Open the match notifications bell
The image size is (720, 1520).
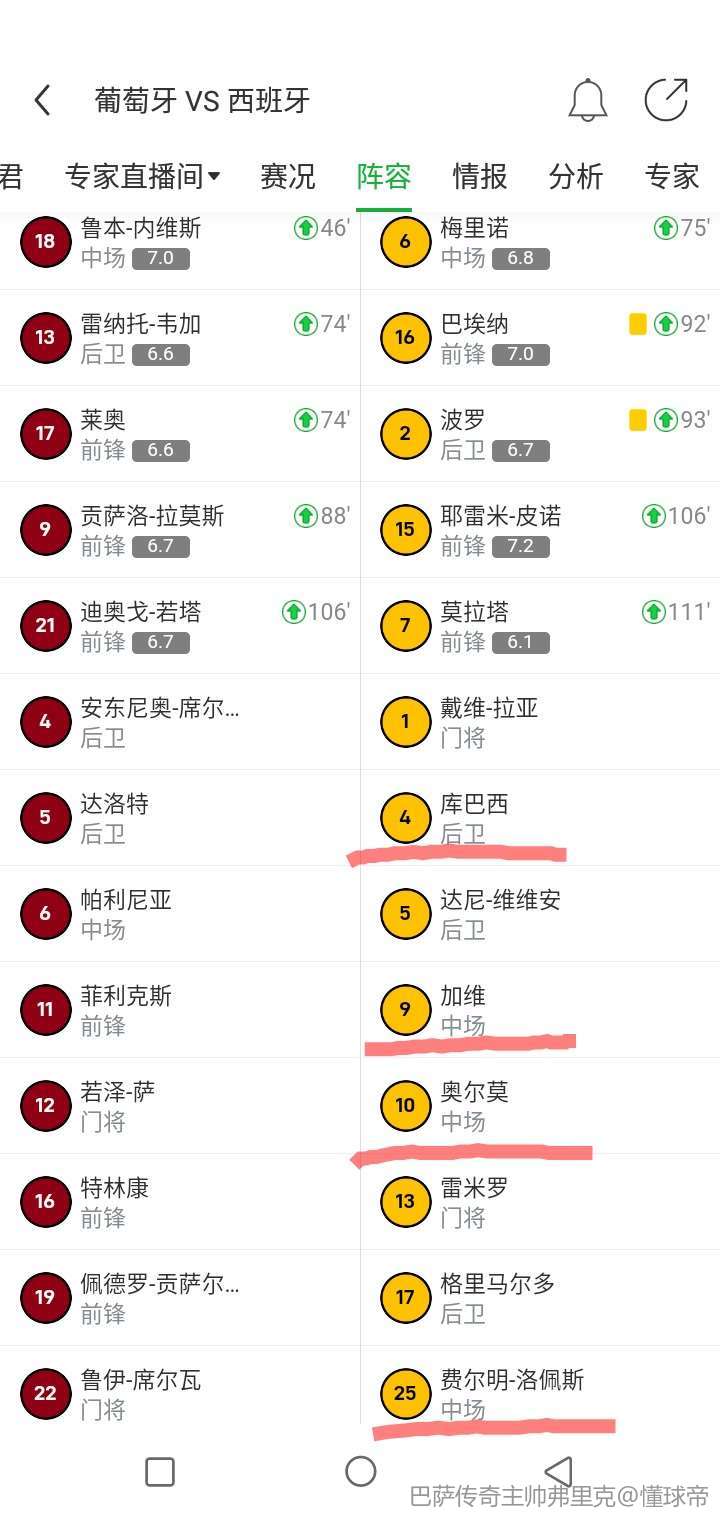point(588,100)
